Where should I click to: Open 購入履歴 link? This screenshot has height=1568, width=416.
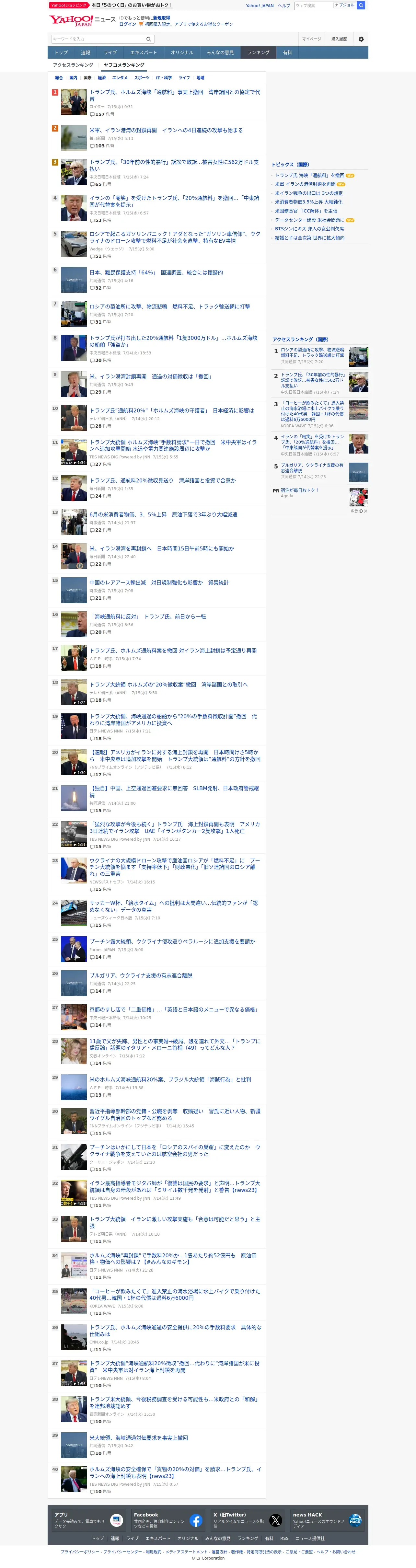coord(339,39)
